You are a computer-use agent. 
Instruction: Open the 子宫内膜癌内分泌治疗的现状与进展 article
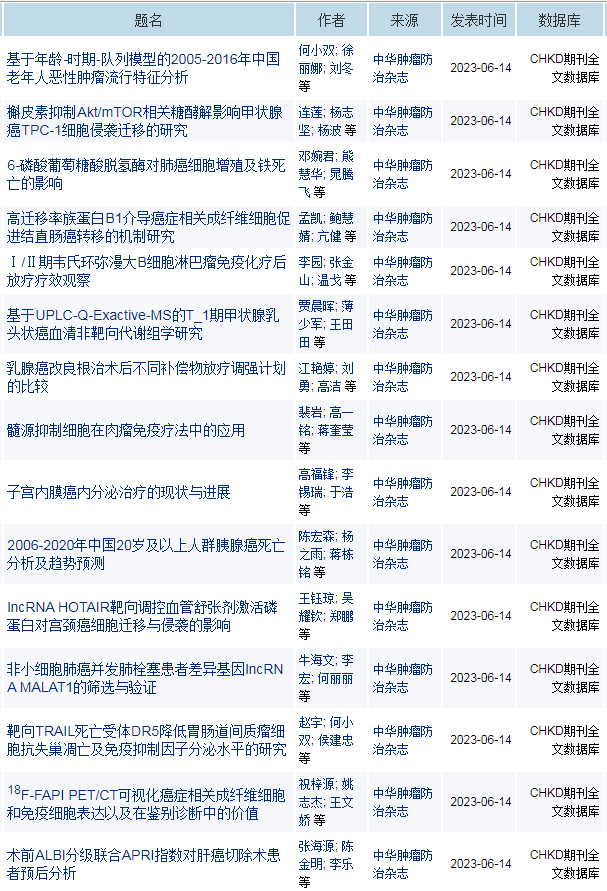coord(119,492)
